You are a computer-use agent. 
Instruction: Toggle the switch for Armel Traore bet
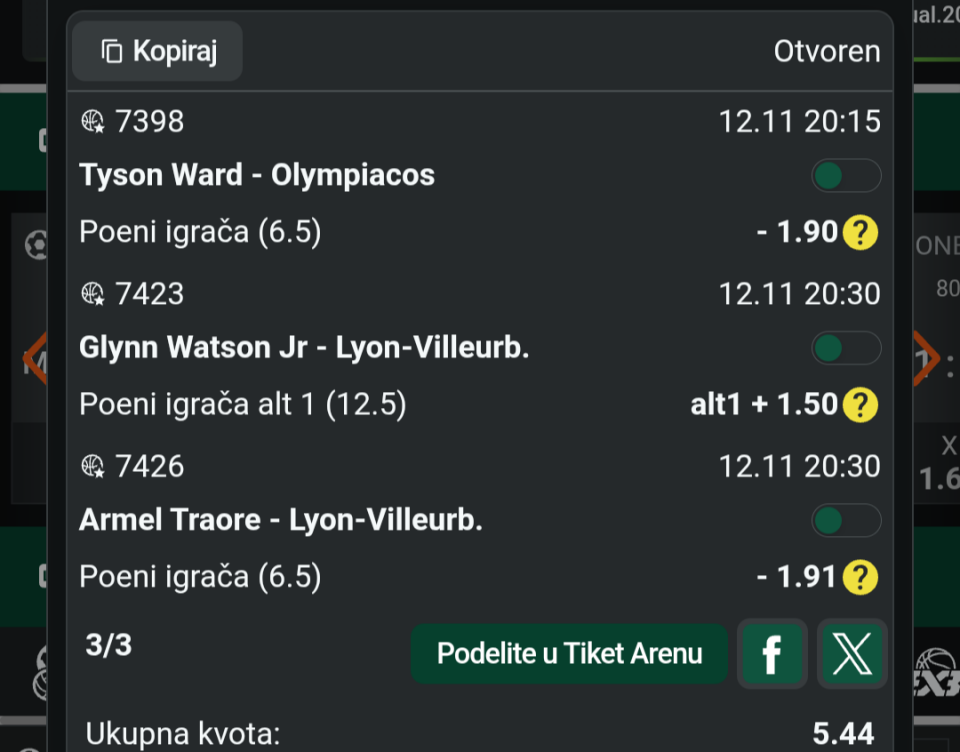[x=846, y=521]
